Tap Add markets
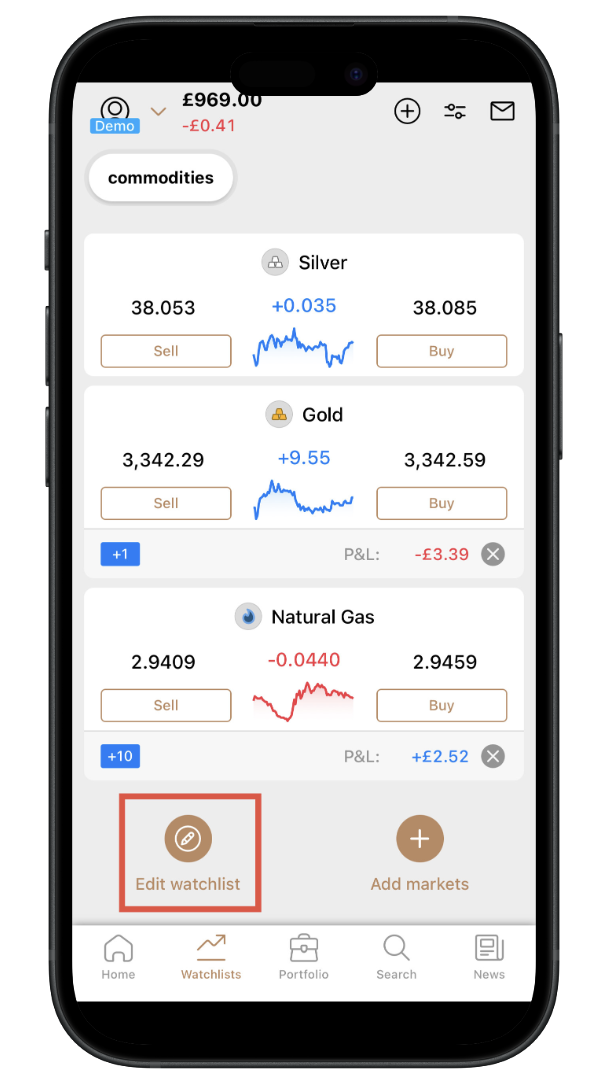606x1090 pixels. tap(419, 853)
